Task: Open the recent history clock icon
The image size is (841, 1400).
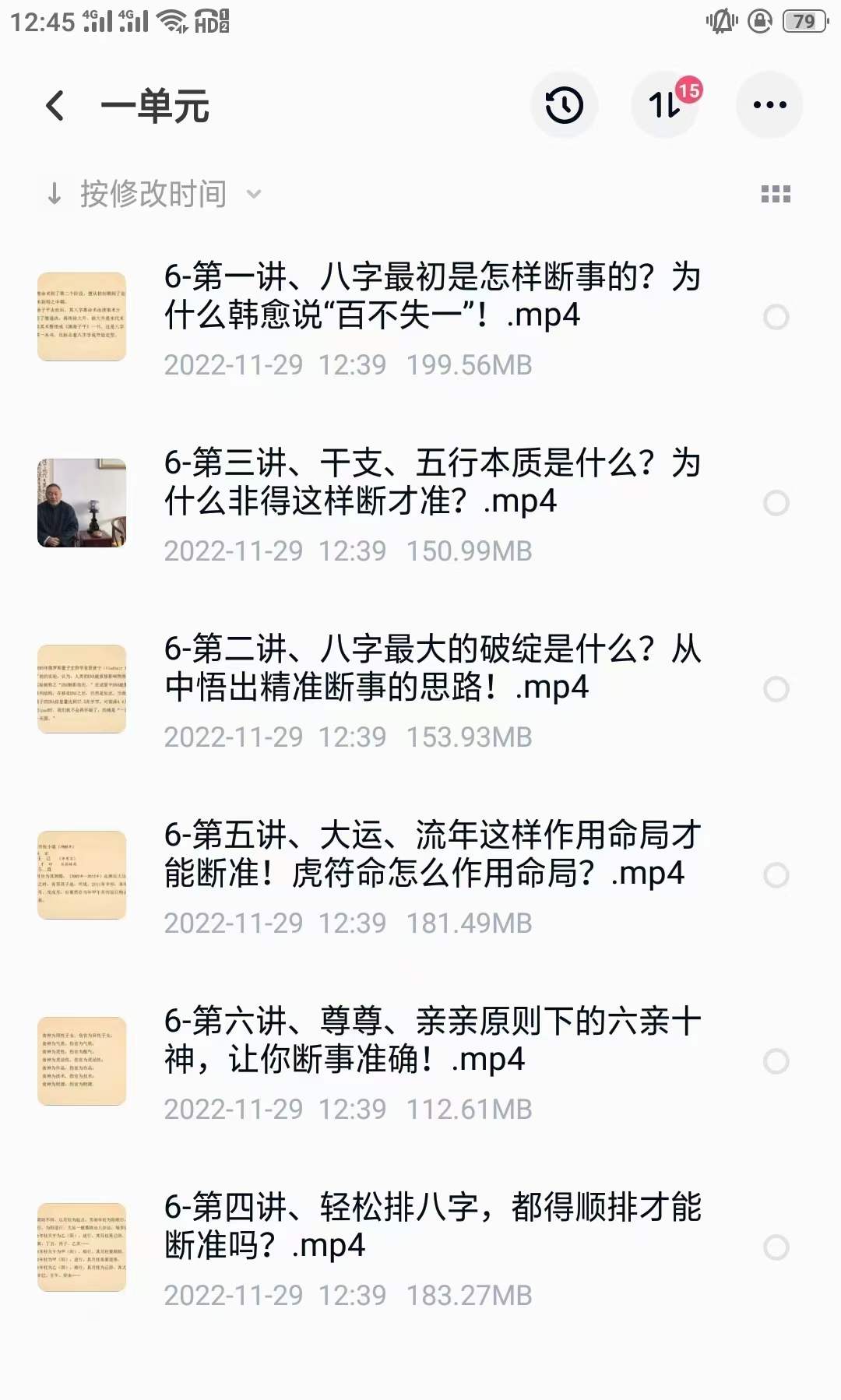Action: click(x=564, y=106)
